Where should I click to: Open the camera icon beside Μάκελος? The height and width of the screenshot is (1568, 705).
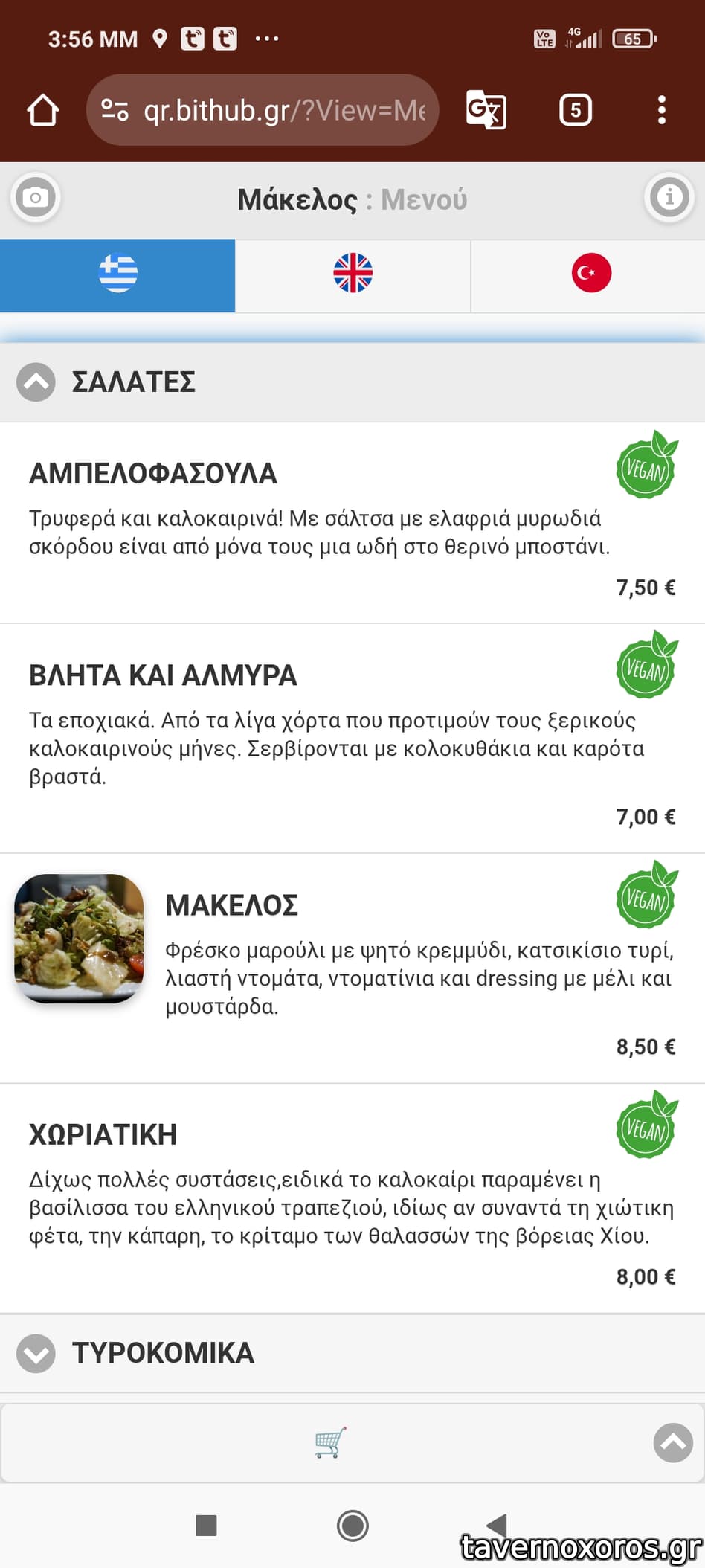click(x=35, y=198)
